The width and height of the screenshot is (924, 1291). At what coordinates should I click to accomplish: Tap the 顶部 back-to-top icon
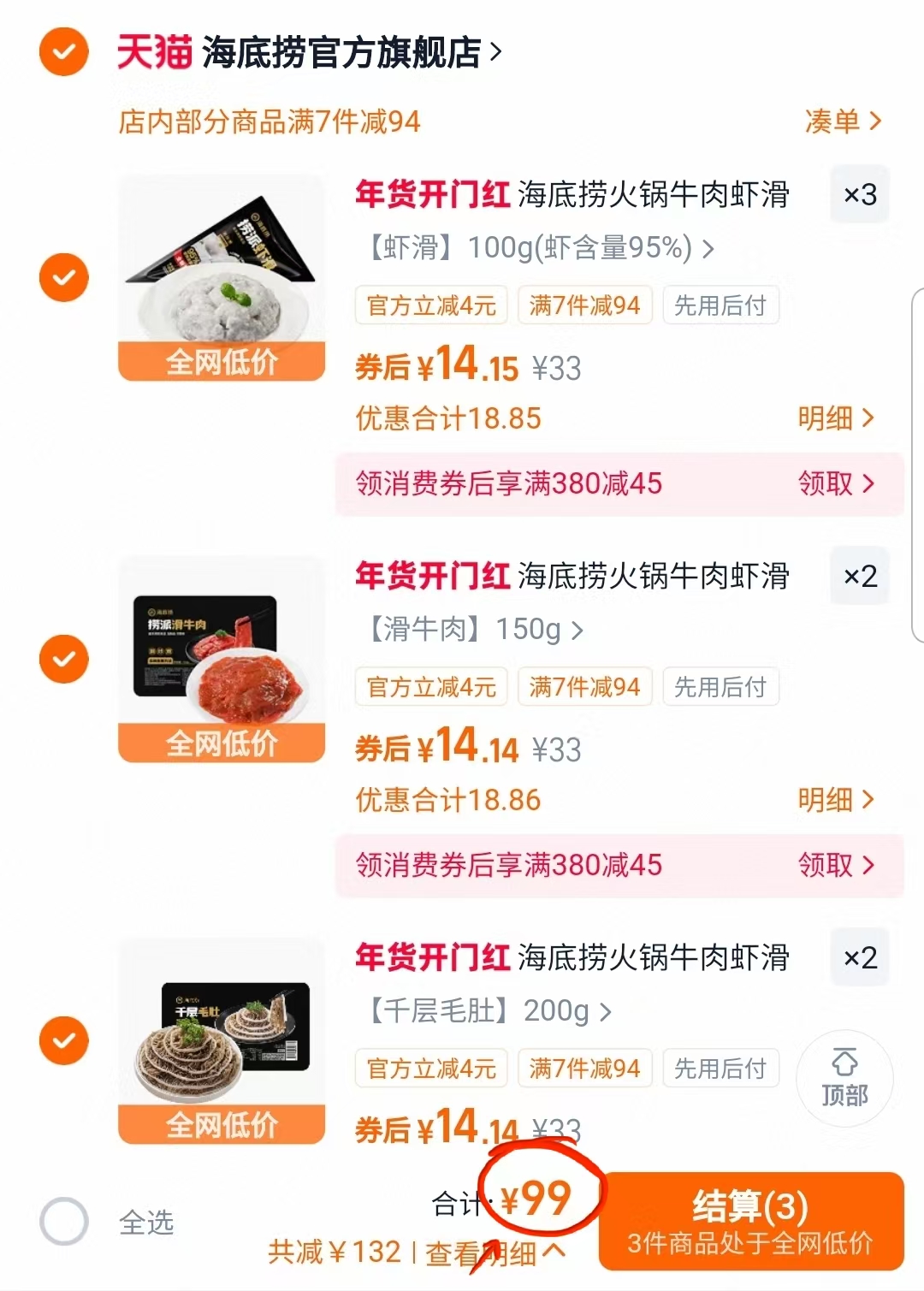[844, 1078]
